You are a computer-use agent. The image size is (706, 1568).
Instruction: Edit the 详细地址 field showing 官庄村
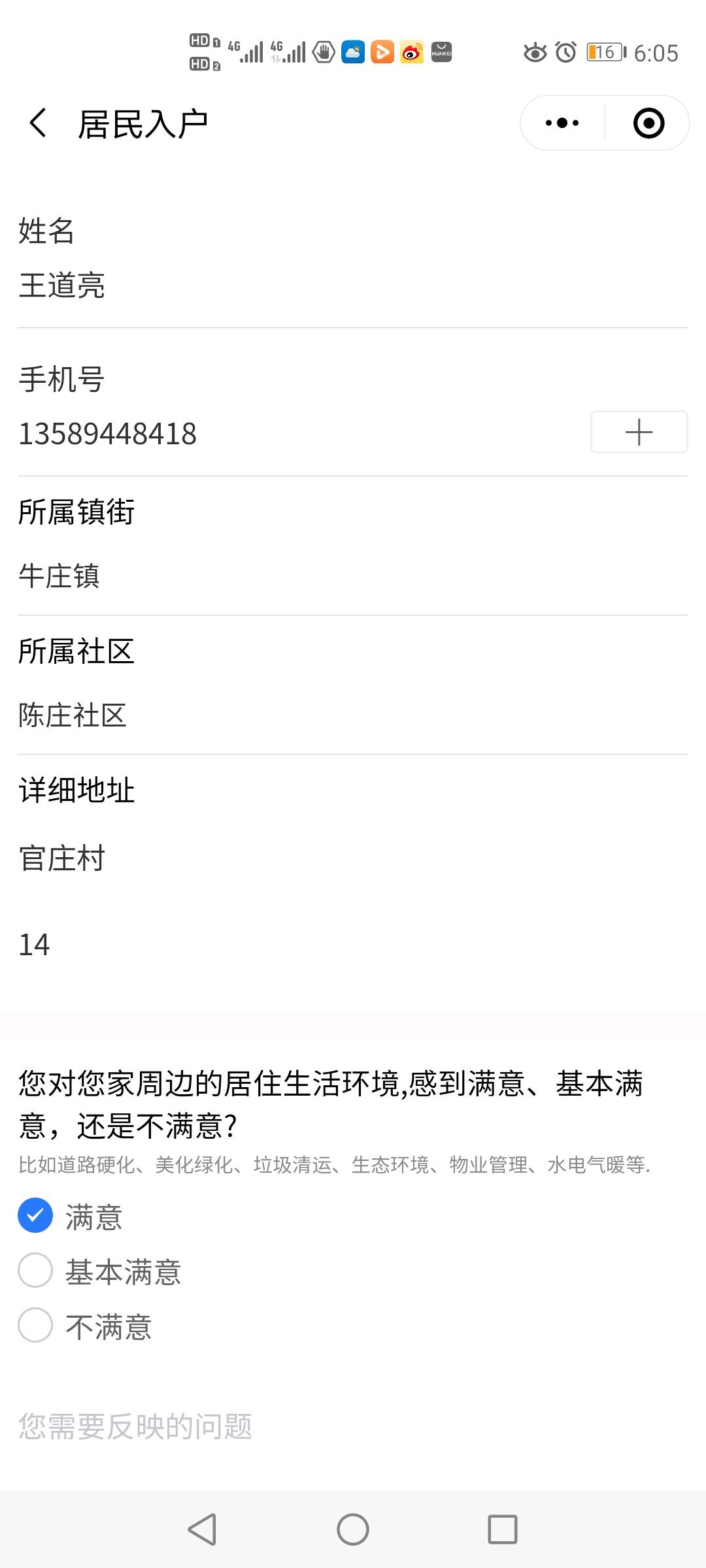click(353, 858)
